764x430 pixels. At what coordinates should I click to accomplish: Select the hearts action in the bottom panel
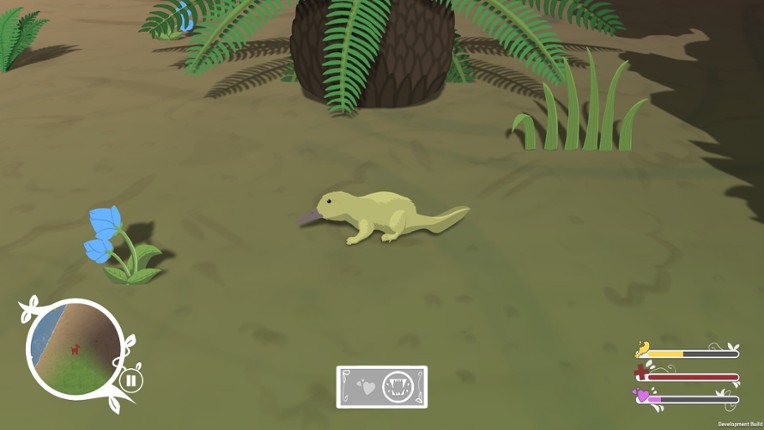point(362,387)
